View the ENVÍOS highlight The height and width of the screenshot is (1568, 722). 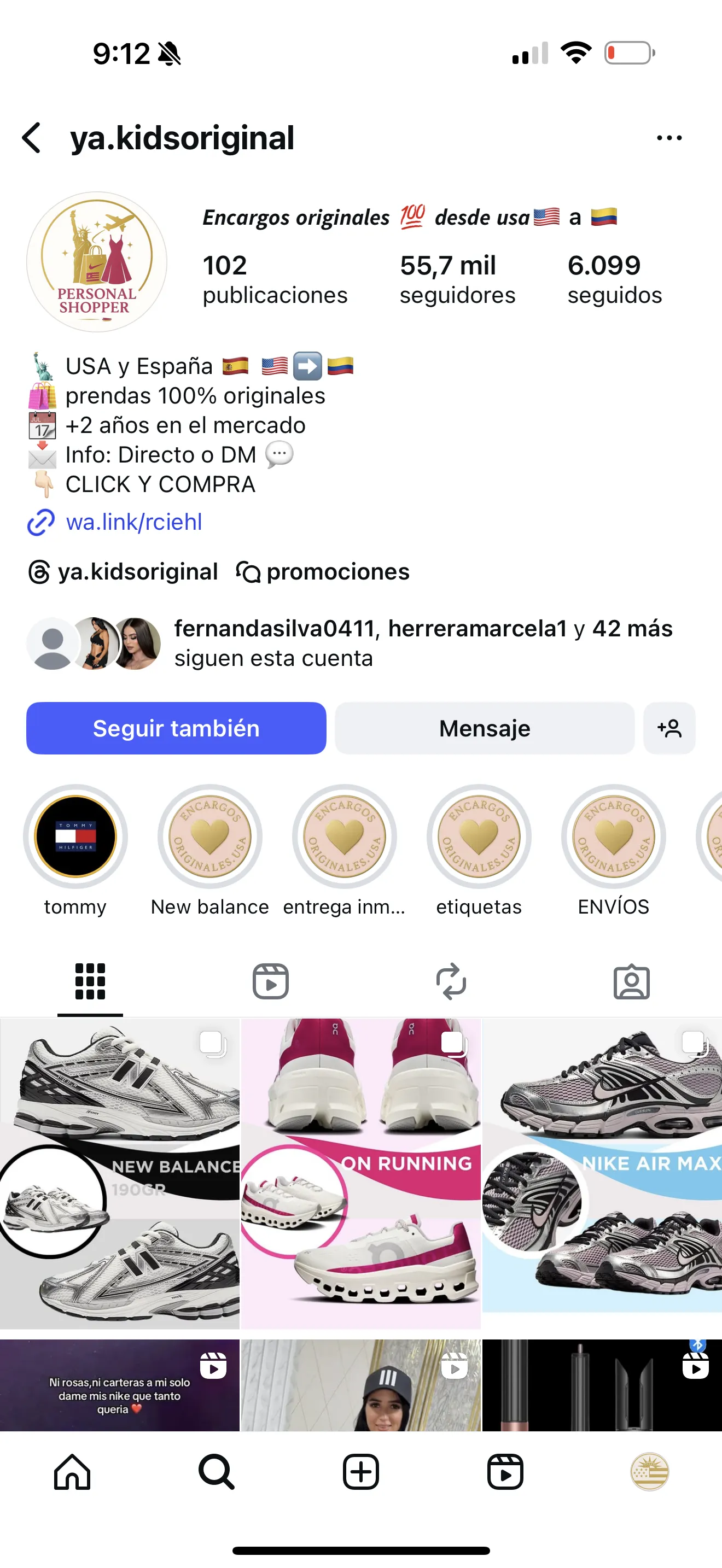pos(613,837)
